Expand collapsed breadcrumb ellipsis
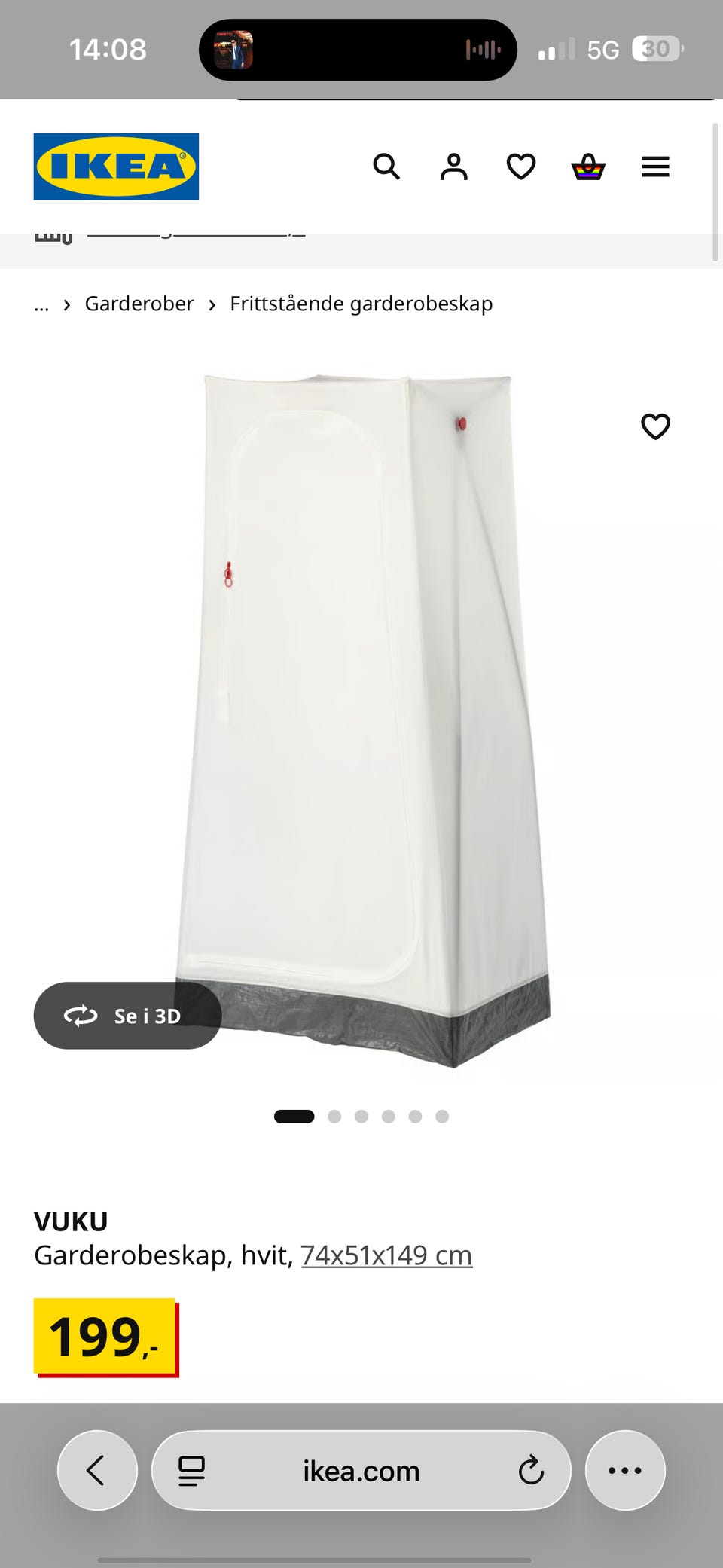 tap(41, 304)
